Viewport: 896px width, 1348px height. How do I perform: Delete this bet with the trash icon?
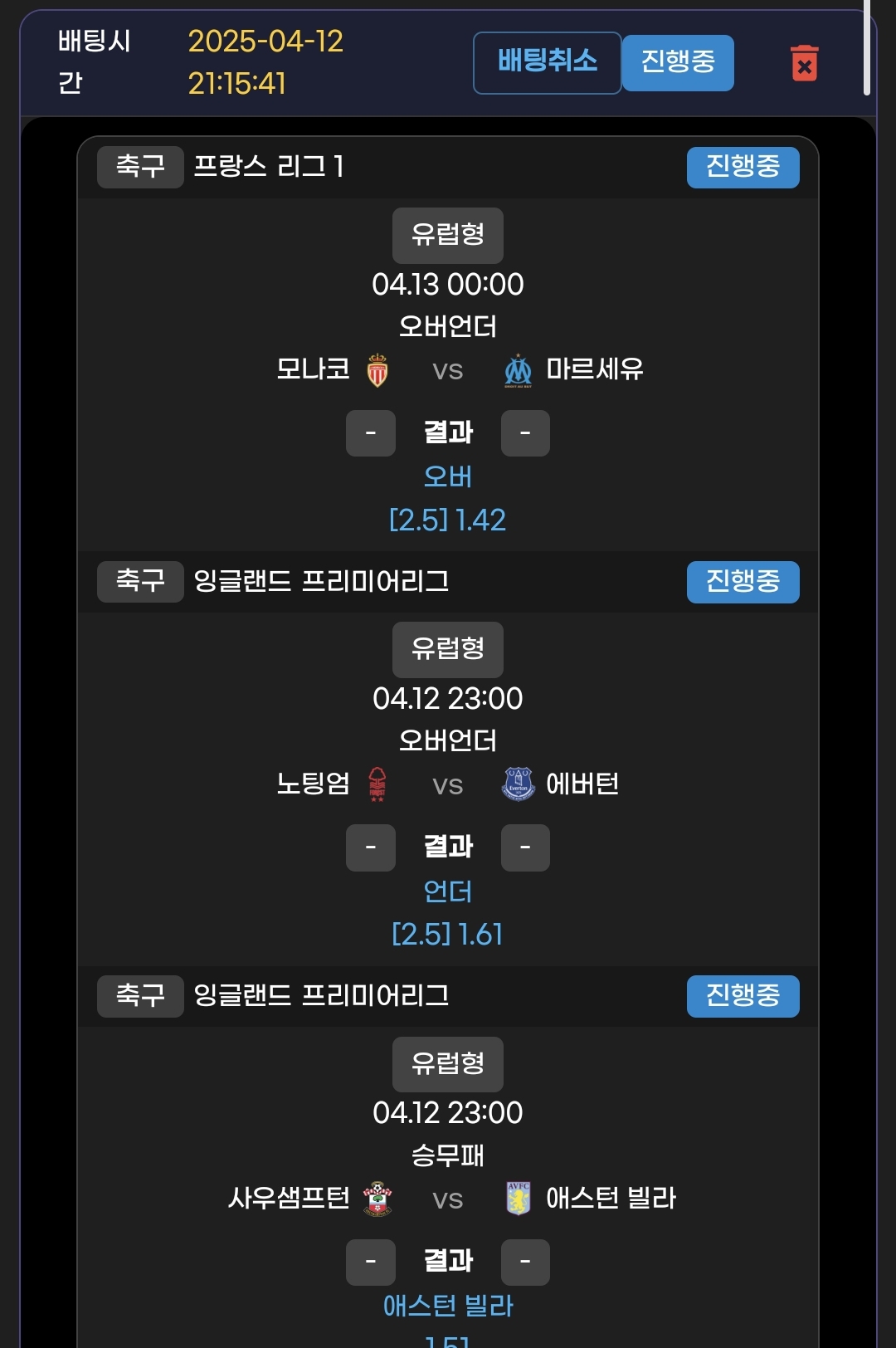click(x=804, y=63)
